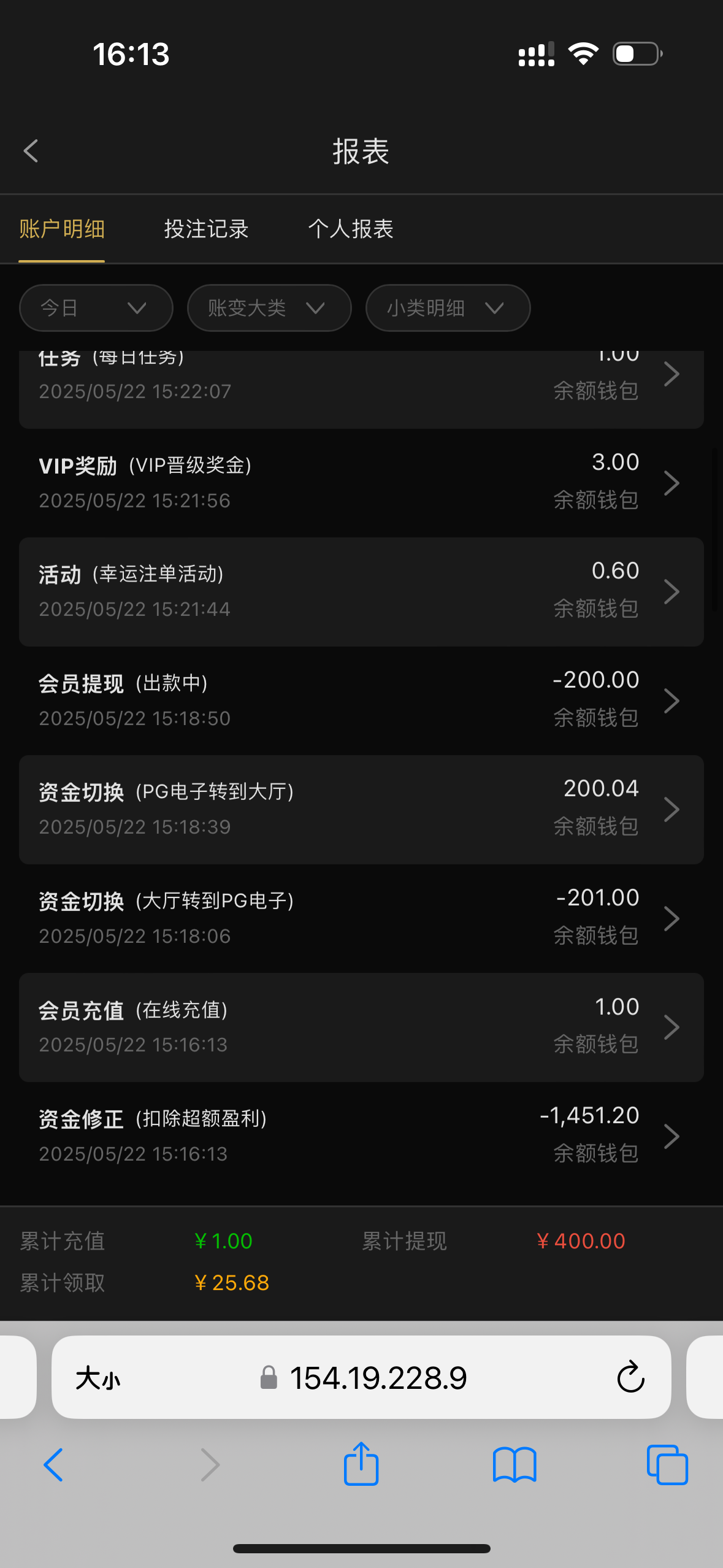The image size is (723, 1568).
Task: Expand the 今日 date dropdown
Action: pos(96,308)
